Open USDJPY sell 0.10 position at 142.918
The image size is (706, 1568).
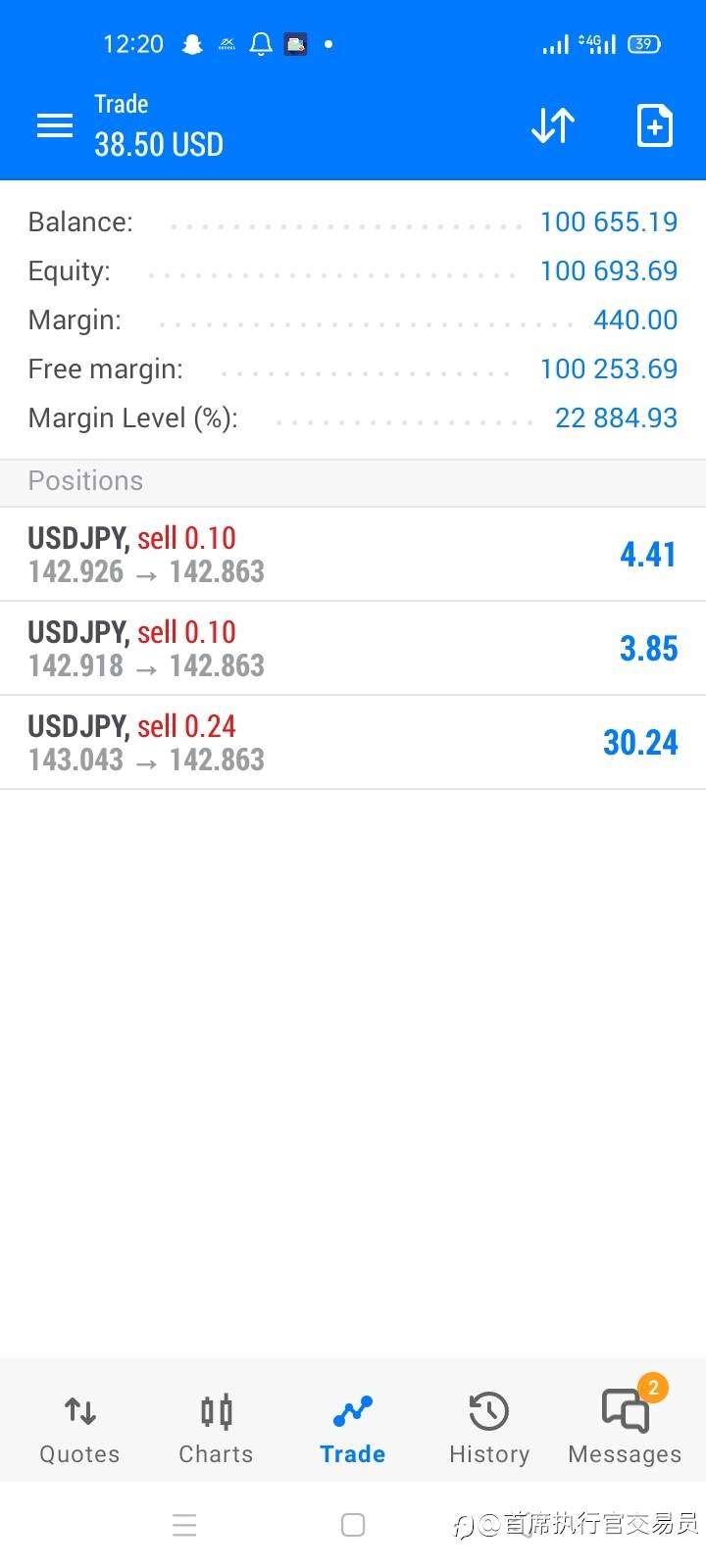pos(353,649)
